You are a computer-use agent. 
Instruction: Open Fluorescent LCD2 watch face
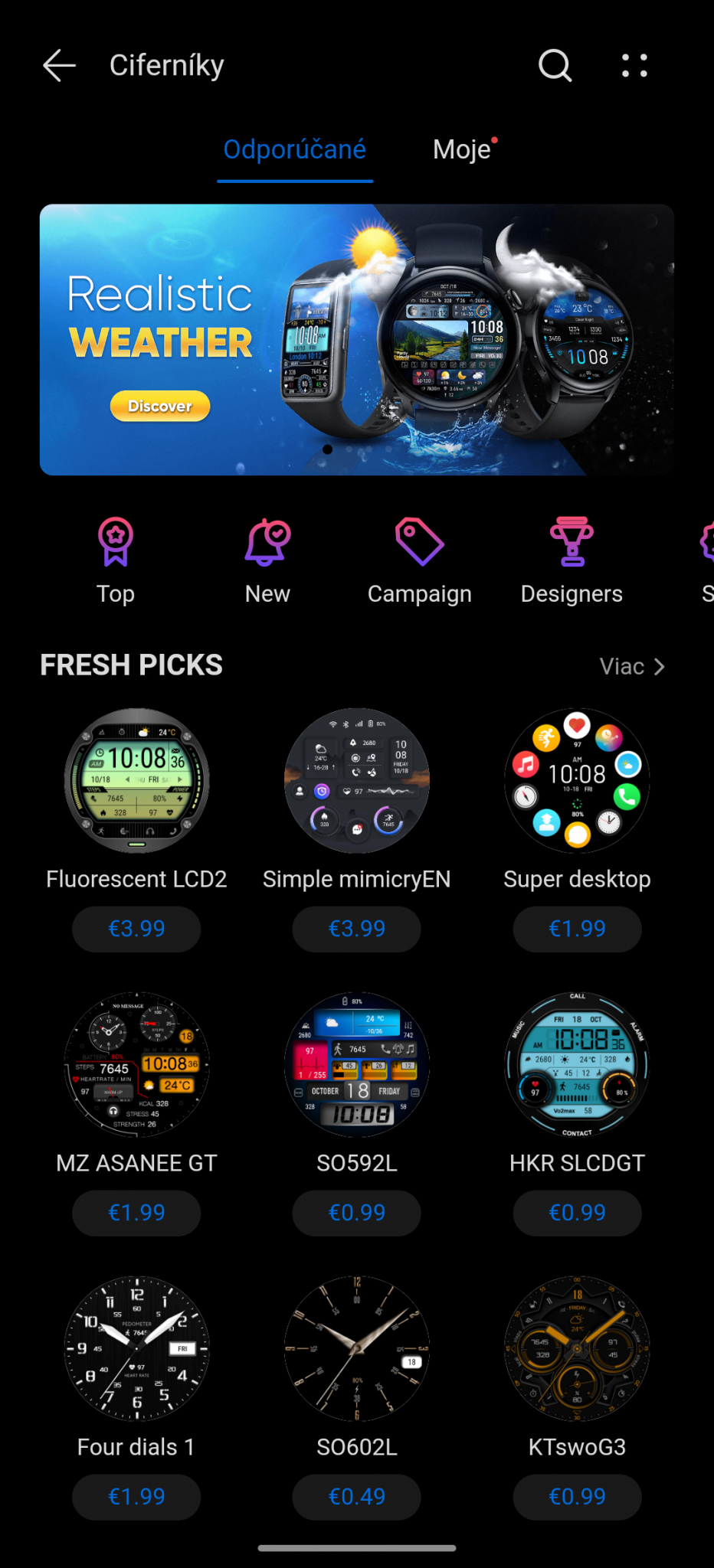click(136, 781)
